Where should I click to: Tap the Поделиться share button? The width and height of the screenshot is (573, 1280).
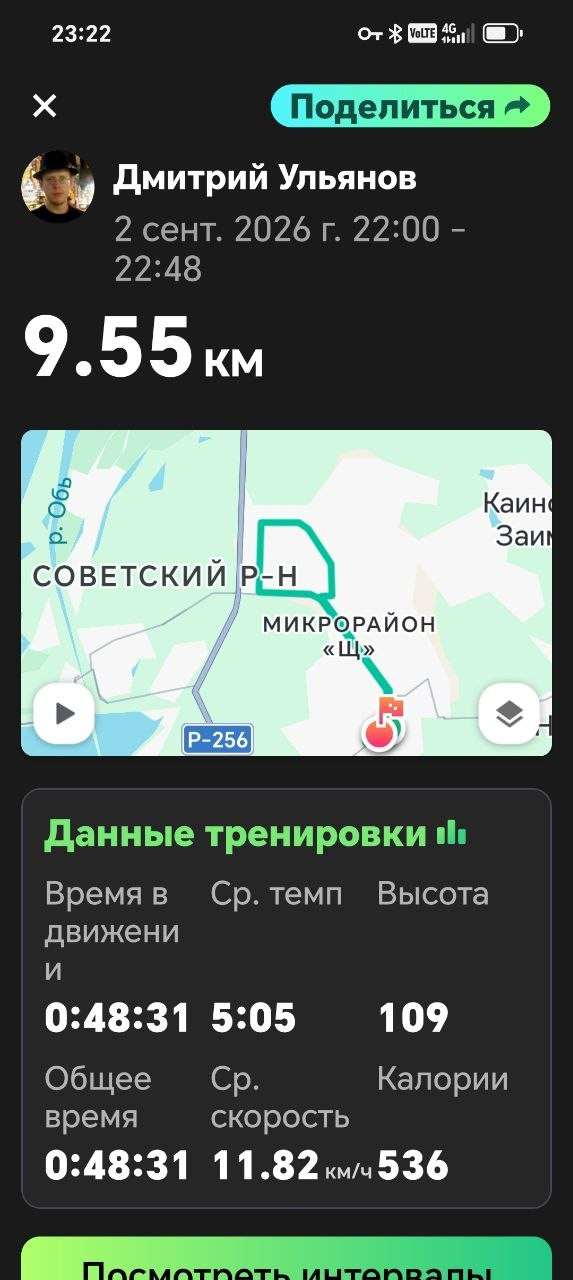point(410,107)
